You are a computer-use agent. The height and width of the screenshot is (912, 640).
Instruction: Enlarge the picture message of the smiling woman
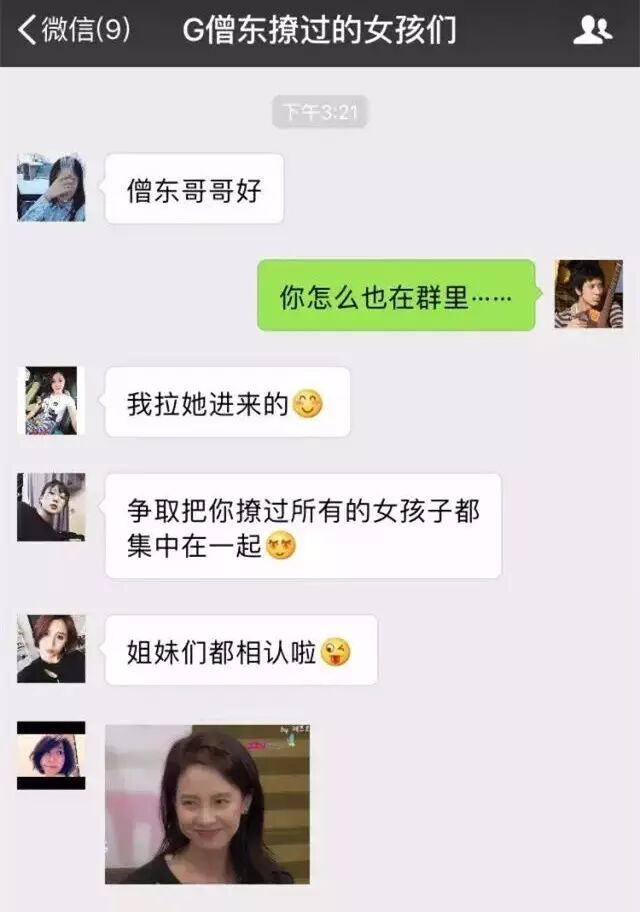[207, 804]
